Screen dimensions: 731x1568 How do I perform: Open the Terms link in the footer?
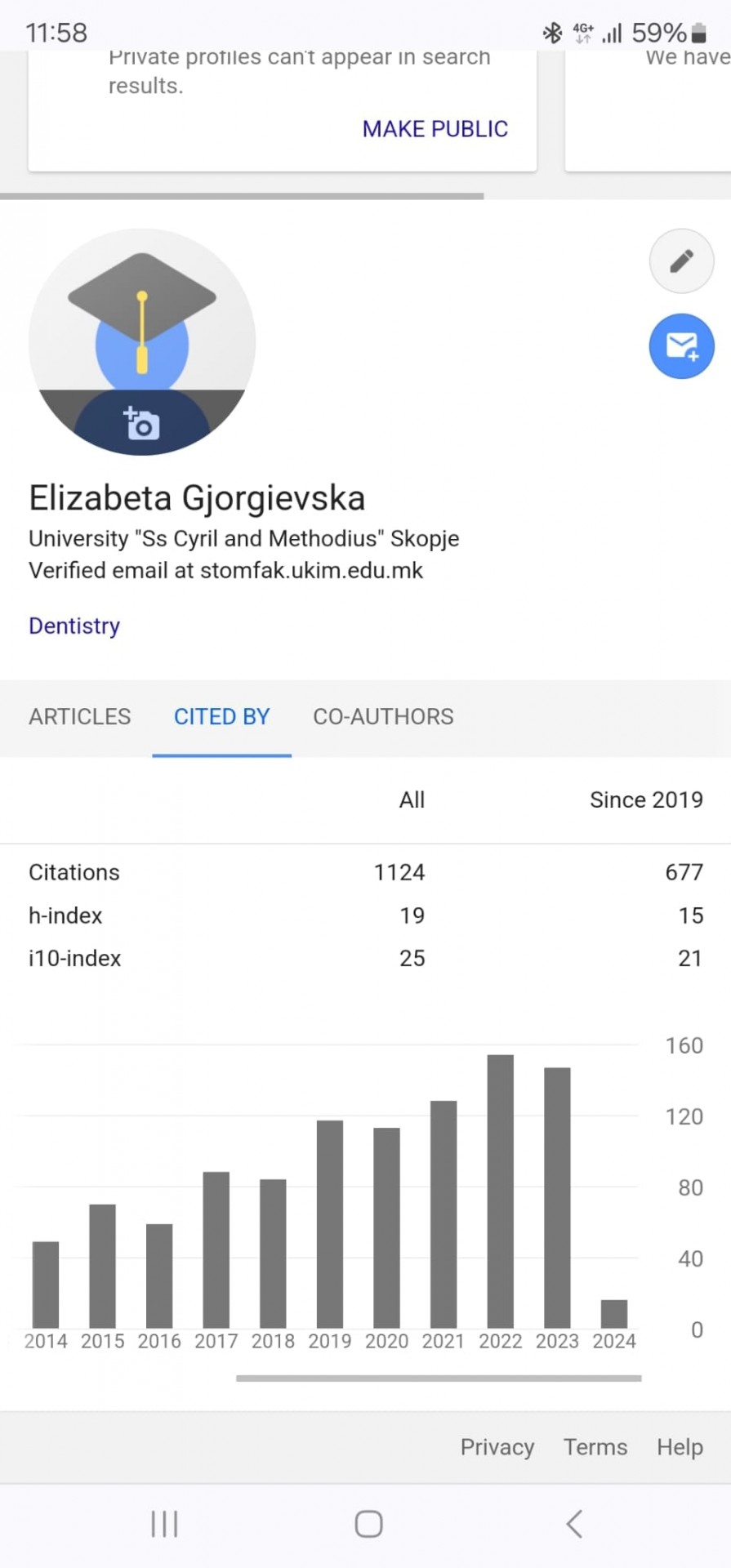click(x=595, y=1447)
